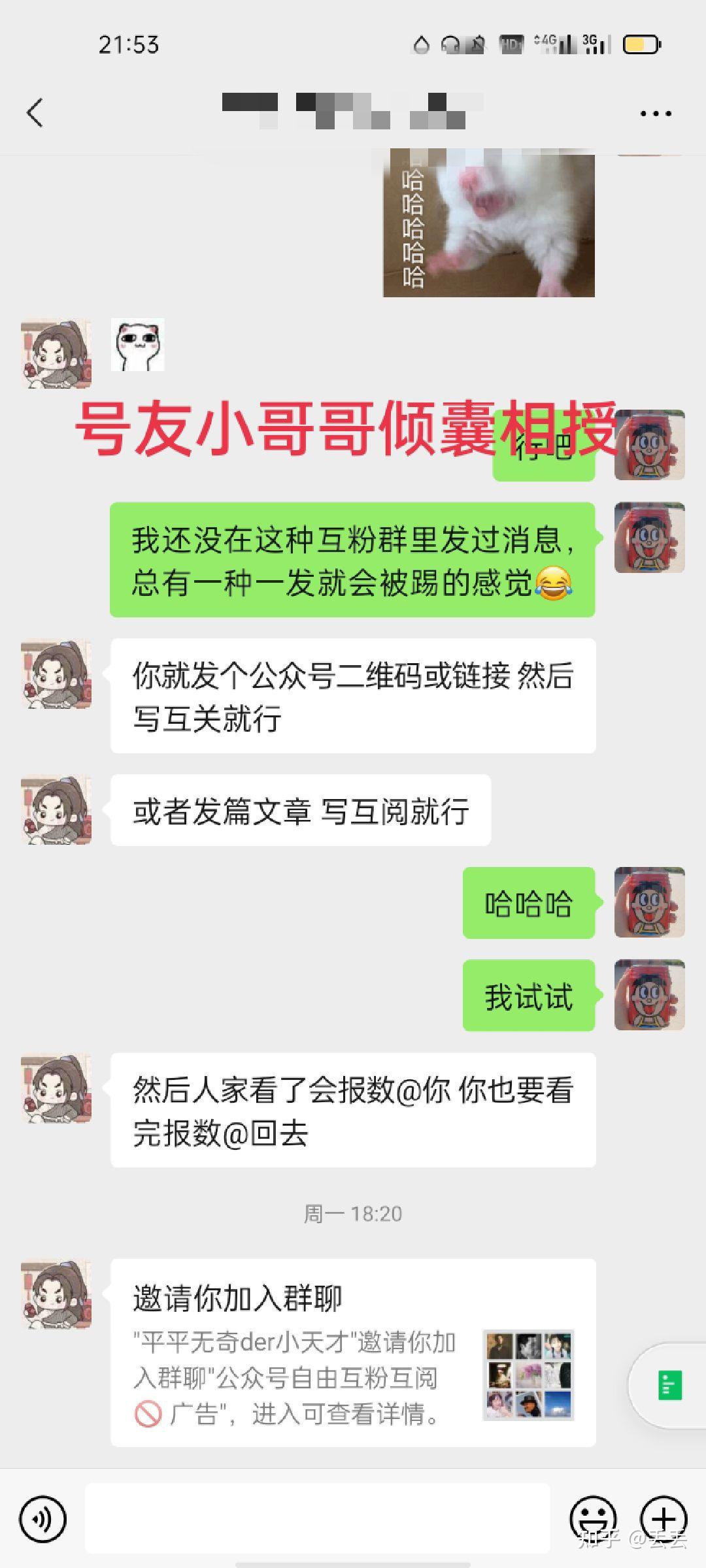Tap the floating green document button
This screenshot has height=1568, width=706.
[x=670, y=1386]
